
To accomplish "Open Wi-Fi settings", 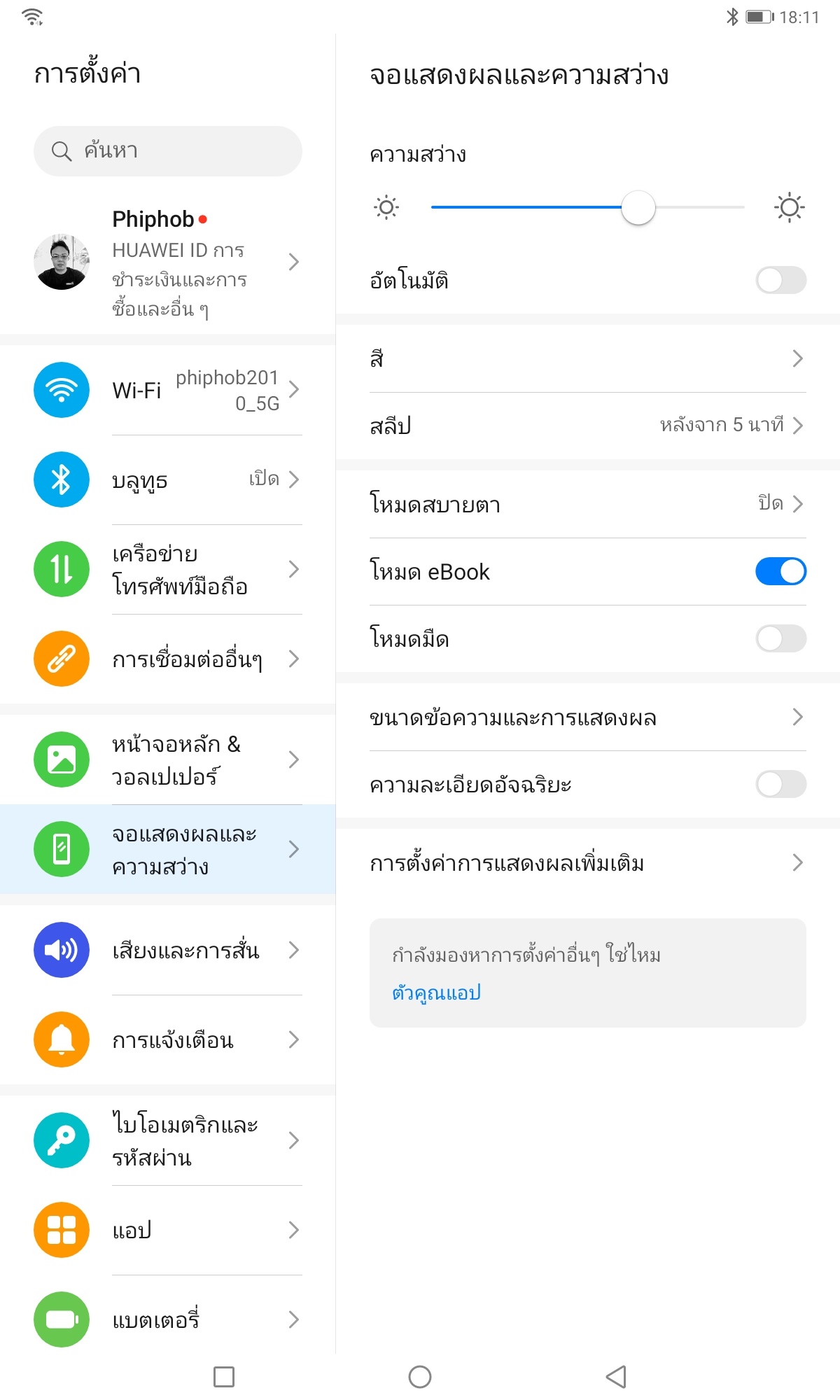I will click(x=168, y=390).
